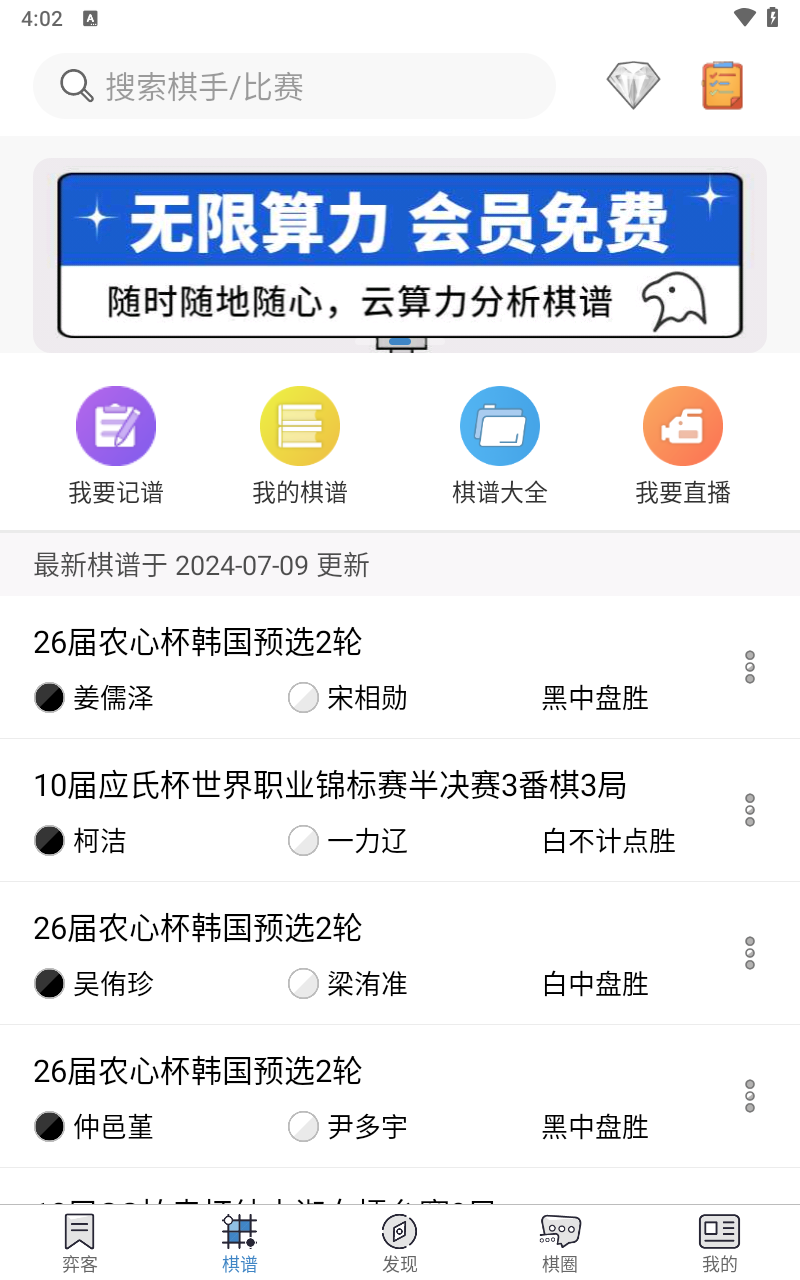This screenshot has height=1280, width=800.
Task: Toggle the white stone marker next to 宋相勋
Action: pos(302,697)
